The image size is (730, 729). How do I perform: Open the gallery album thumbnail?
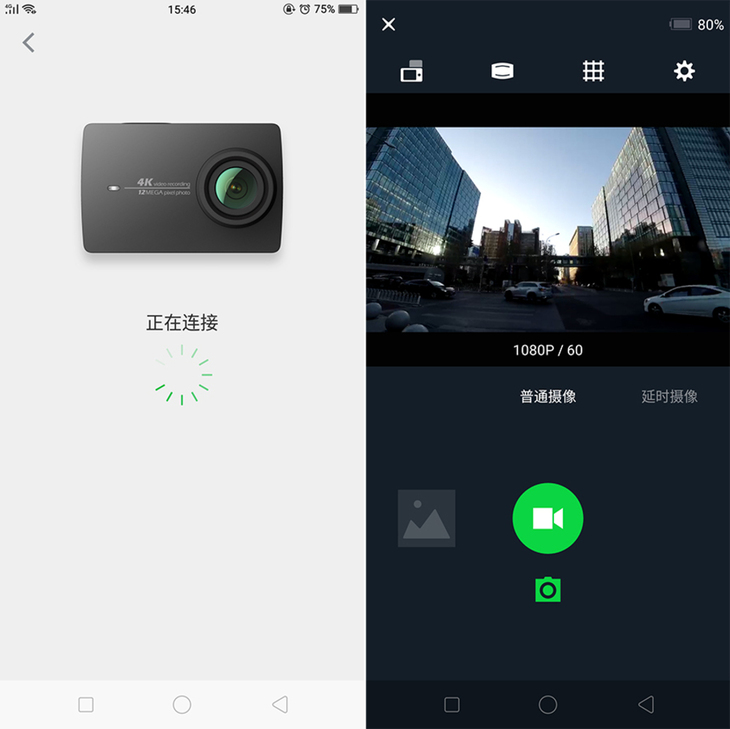[x=426, y=518]
